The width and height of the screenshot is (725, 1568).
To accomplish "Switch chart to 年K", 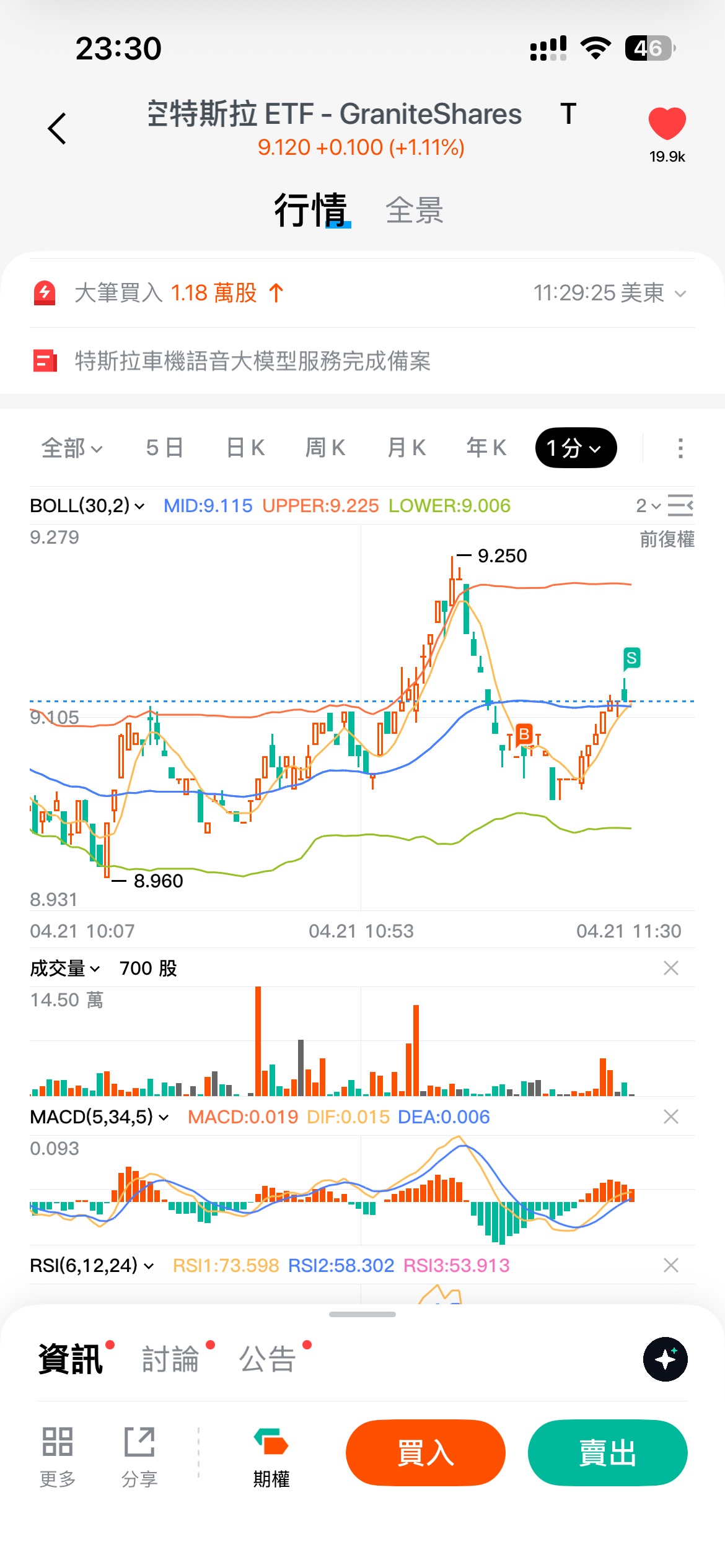I will click(x=486, y=448).
